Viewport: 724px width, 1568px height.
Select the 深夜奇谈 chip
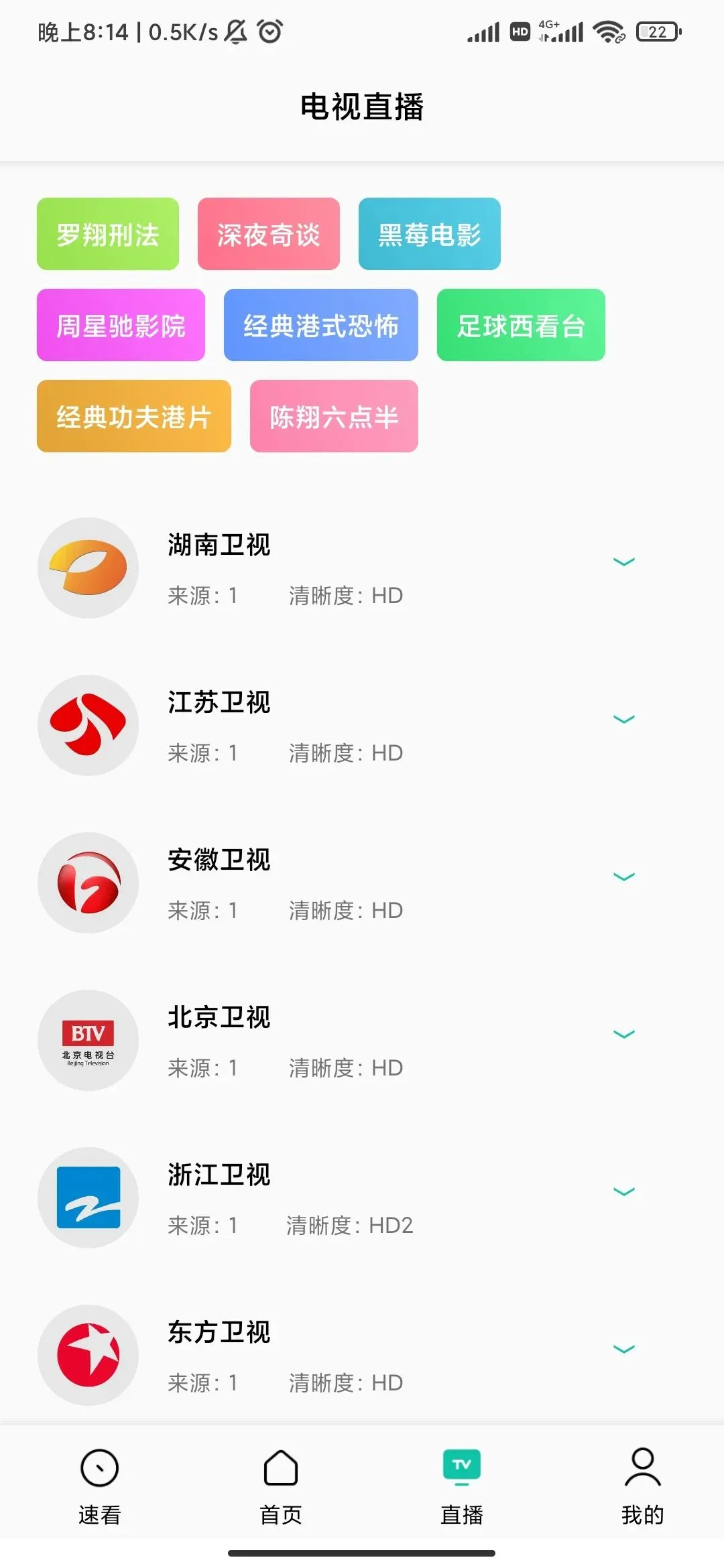(269, 234)
